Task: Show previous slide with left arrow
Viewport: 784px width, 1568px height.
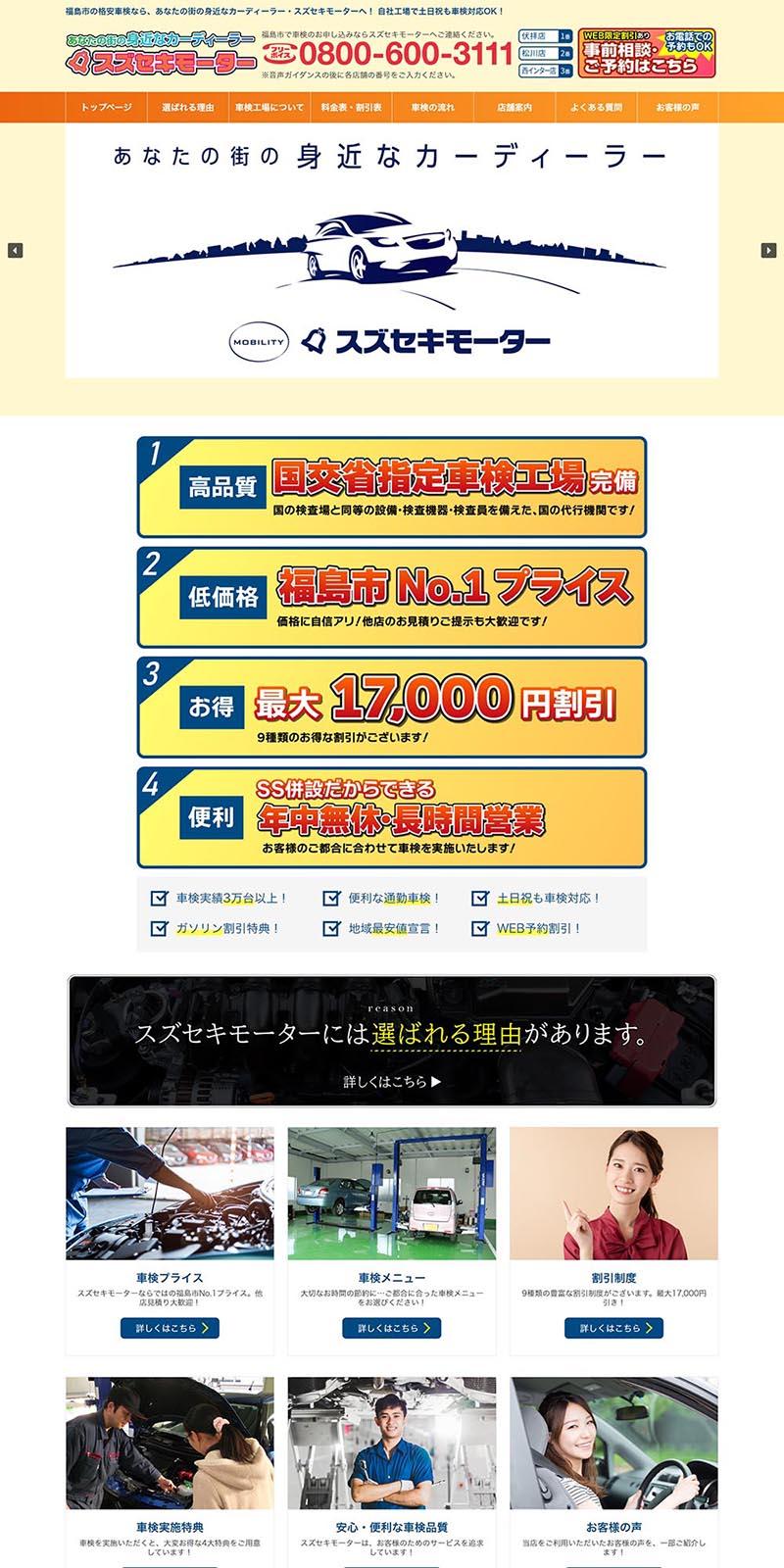Action: [15, 251]
